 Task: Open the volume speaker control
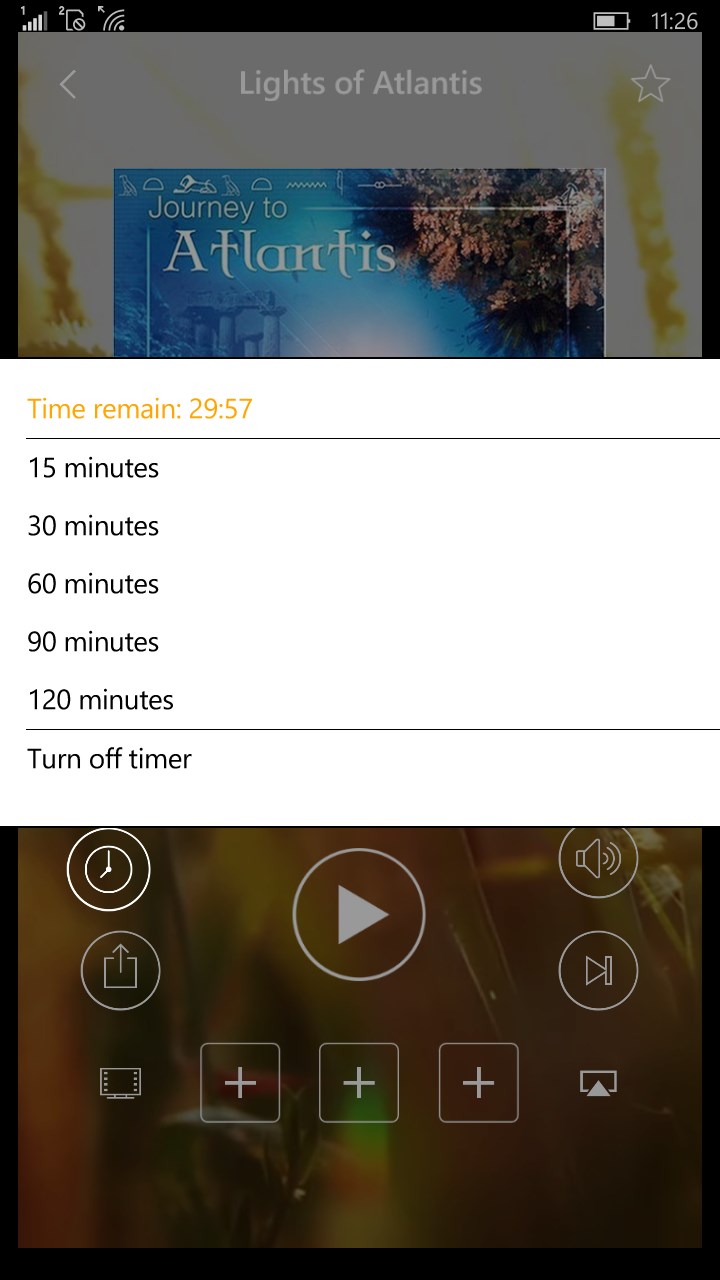(598, 860)
